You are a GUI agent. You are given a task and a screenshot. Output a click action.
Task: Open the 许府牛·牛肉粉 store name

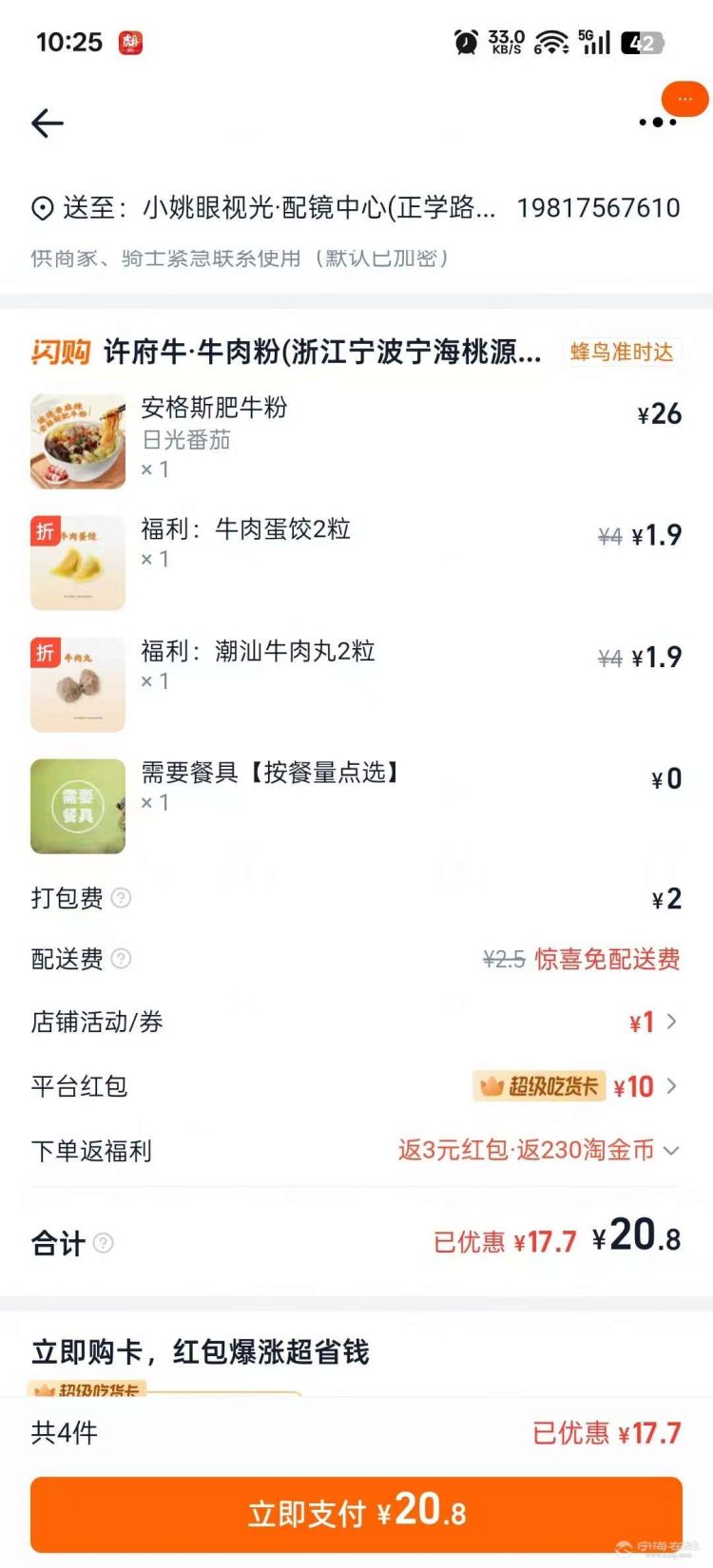coord(321,353)
